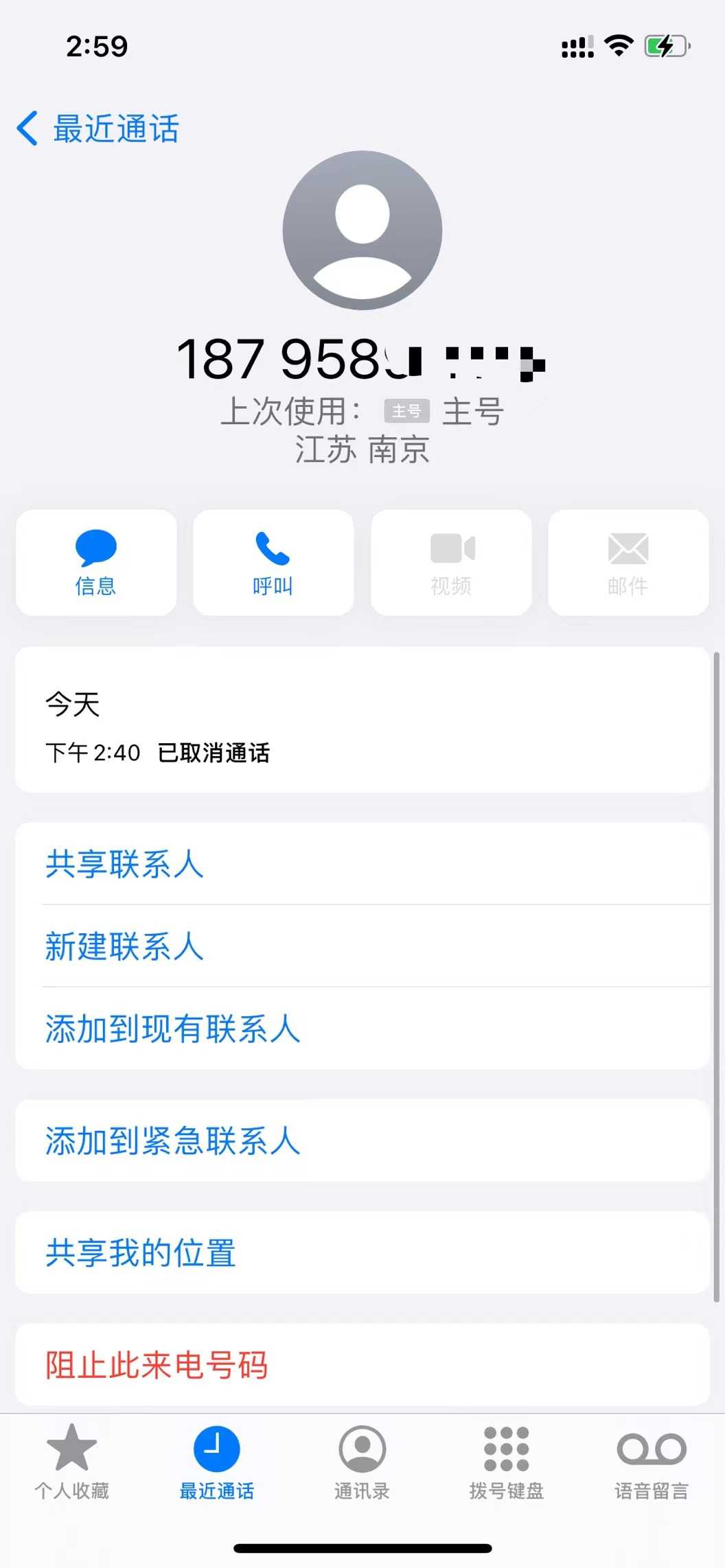Go back to 最近通话 list
The height and width of the screenshot is (1568, 725).
pos(97,128)
